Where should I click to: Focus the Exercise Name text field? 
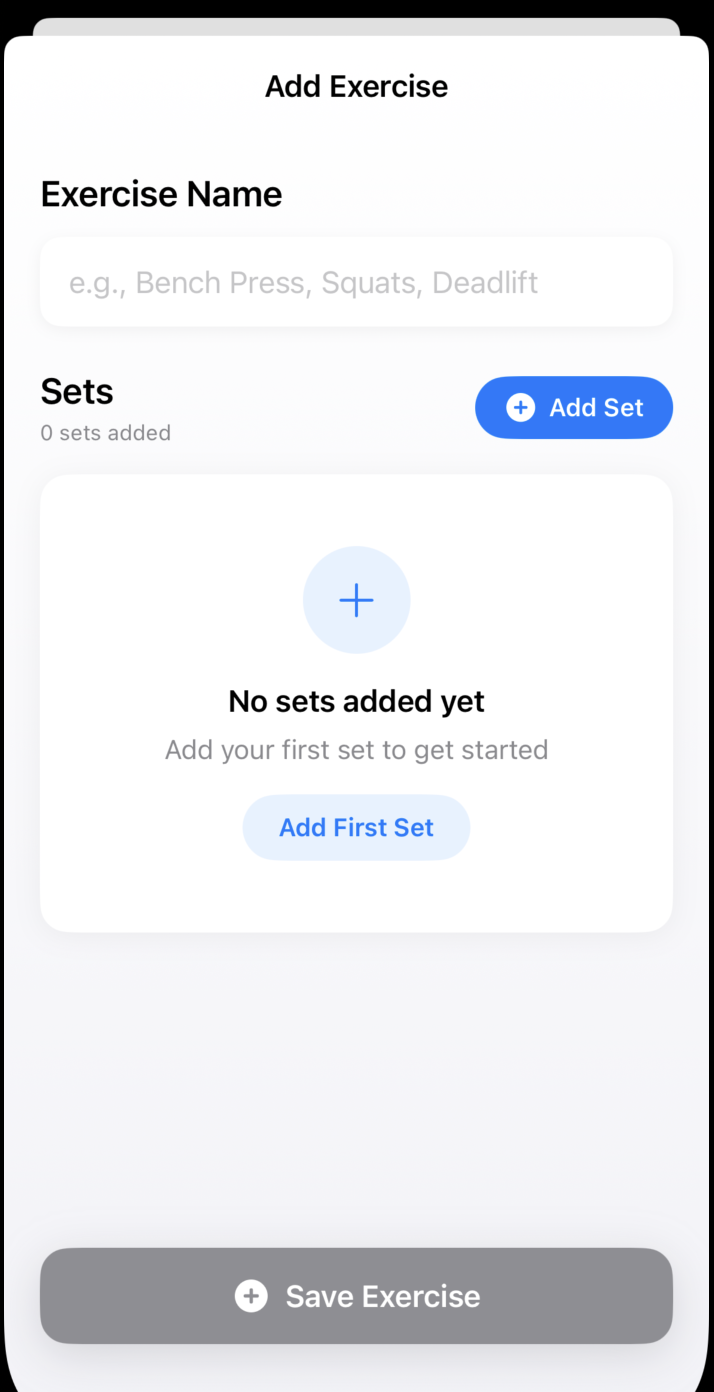[x=356, y=282]
